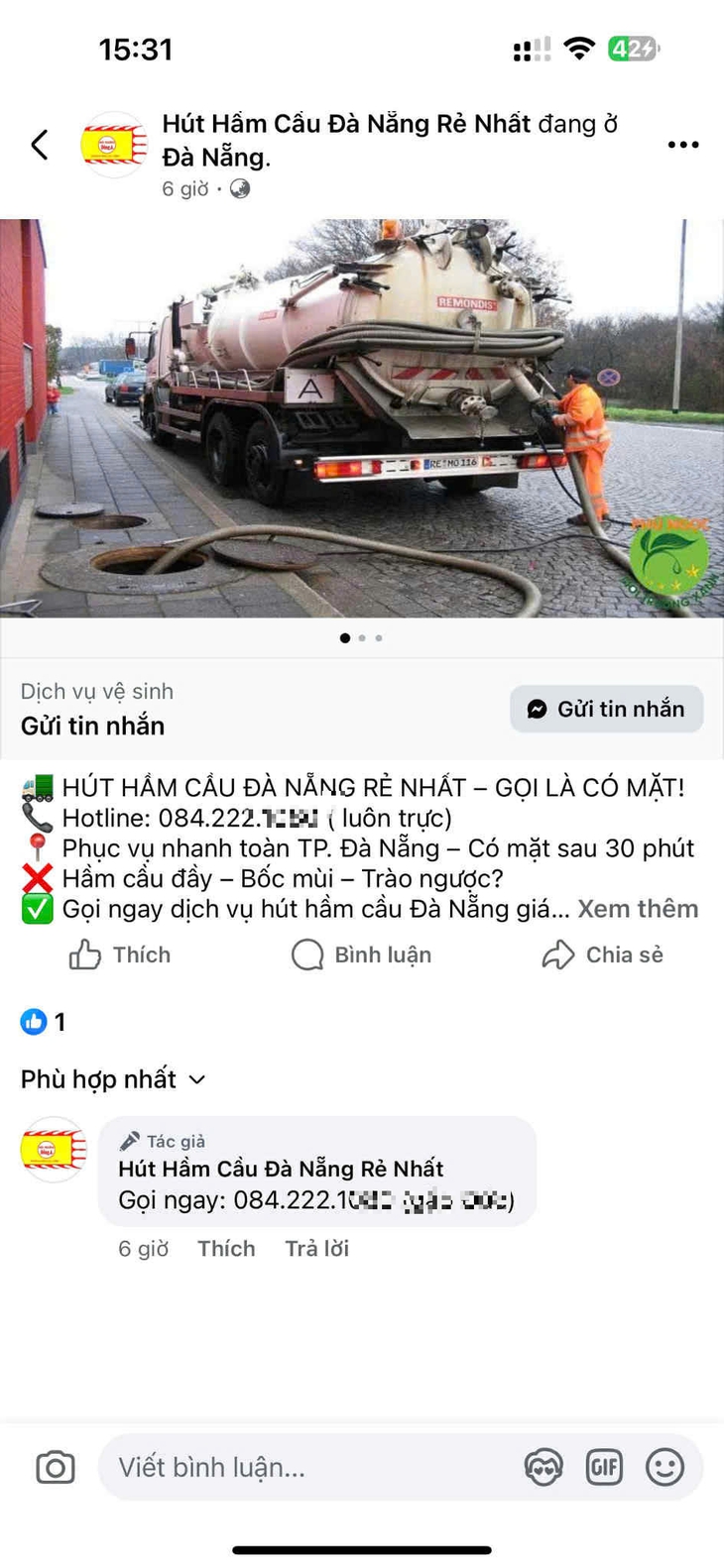The height and width of the screenshot is (1568, 724).
Task: Open the Hút Hầm Cầu Đà Nẵng page name
Action: [x=346, y=124]
